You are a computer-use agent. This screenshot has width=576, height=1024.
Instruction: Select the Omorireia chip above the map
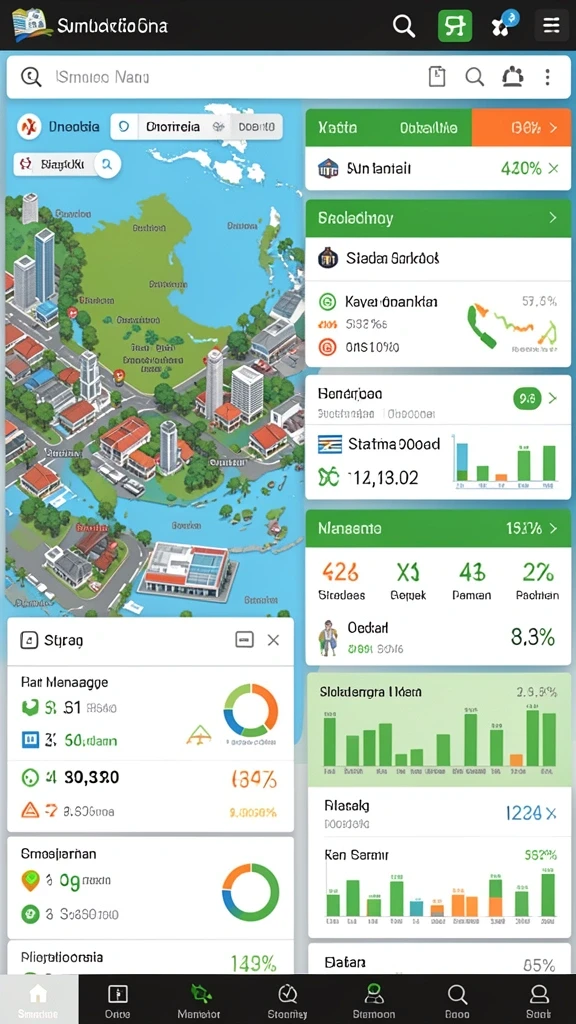(x=173, y=127)
